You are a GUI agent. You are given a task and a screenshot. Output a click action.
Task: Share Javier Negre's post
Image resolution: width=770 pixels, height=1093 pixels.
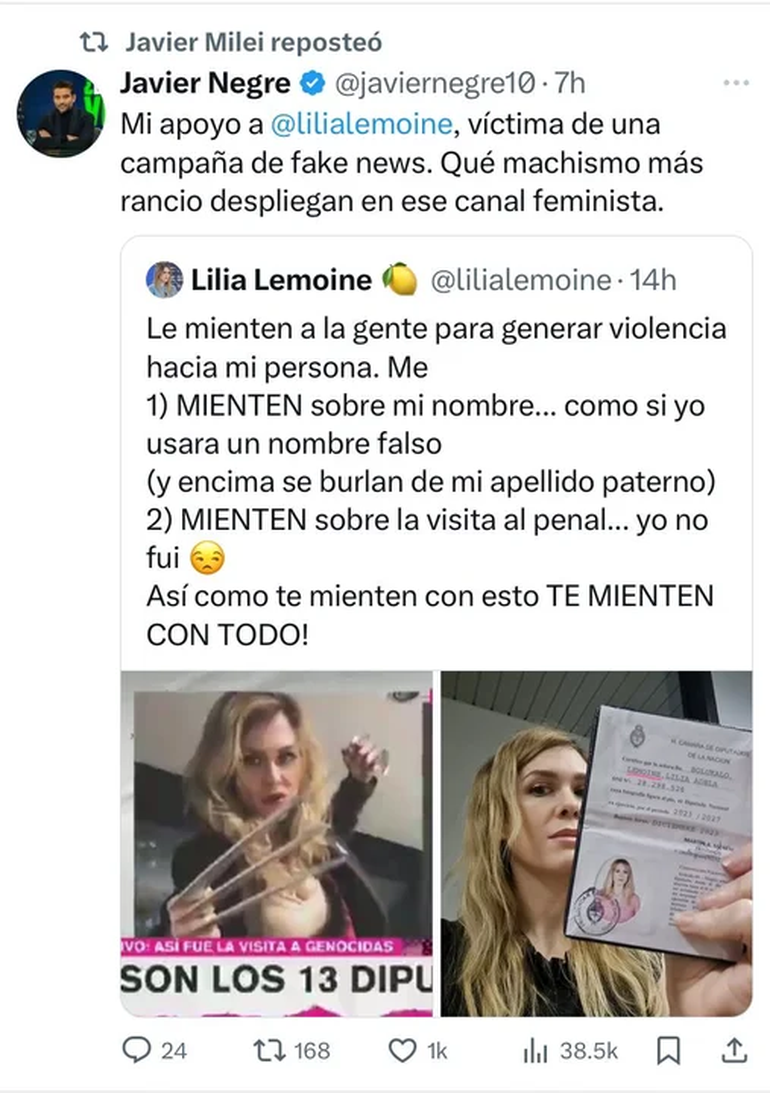pyautogui.click(x=733, y=1050)
